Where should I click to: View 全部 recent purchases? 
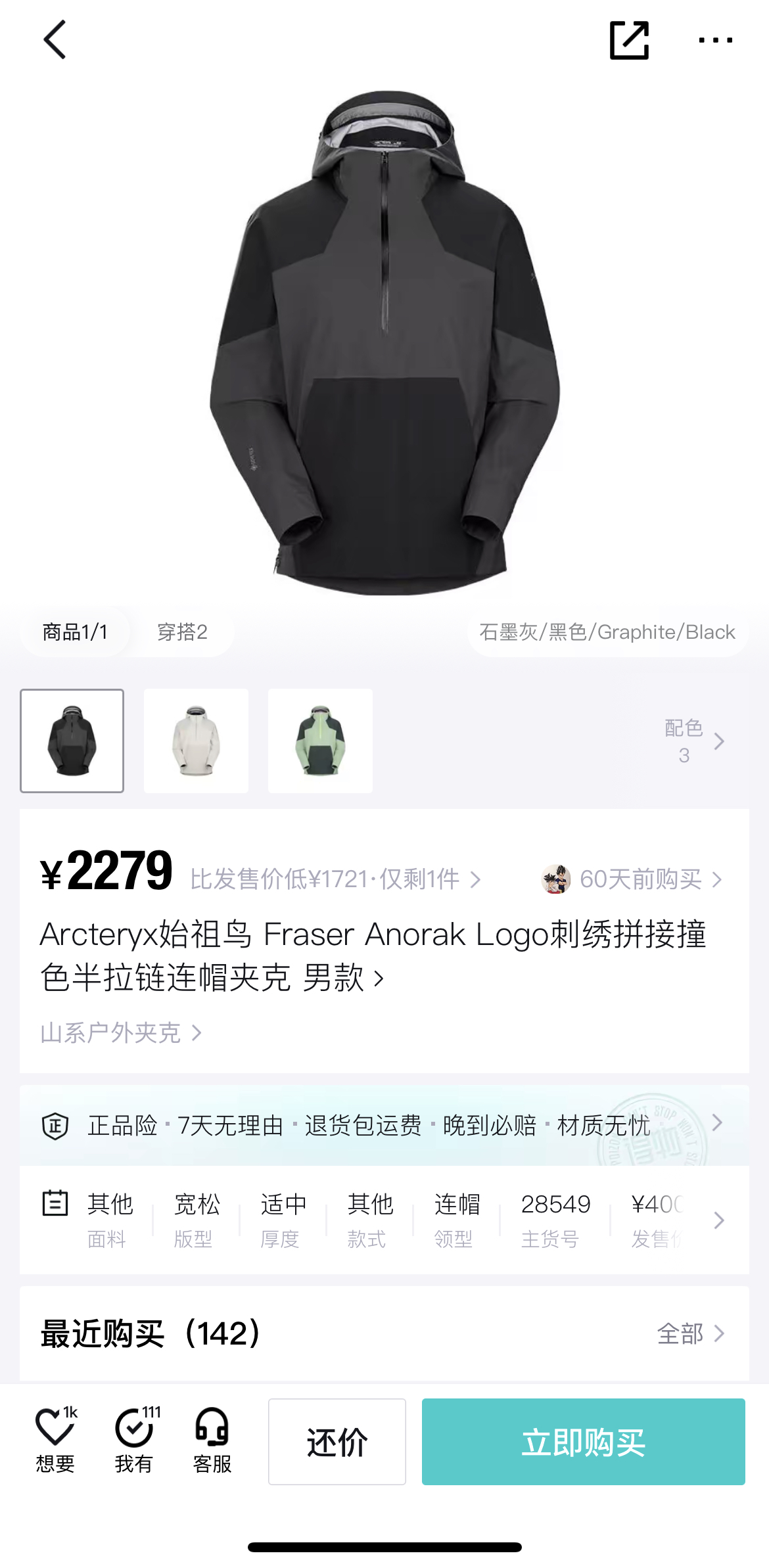click(690, 1334)
